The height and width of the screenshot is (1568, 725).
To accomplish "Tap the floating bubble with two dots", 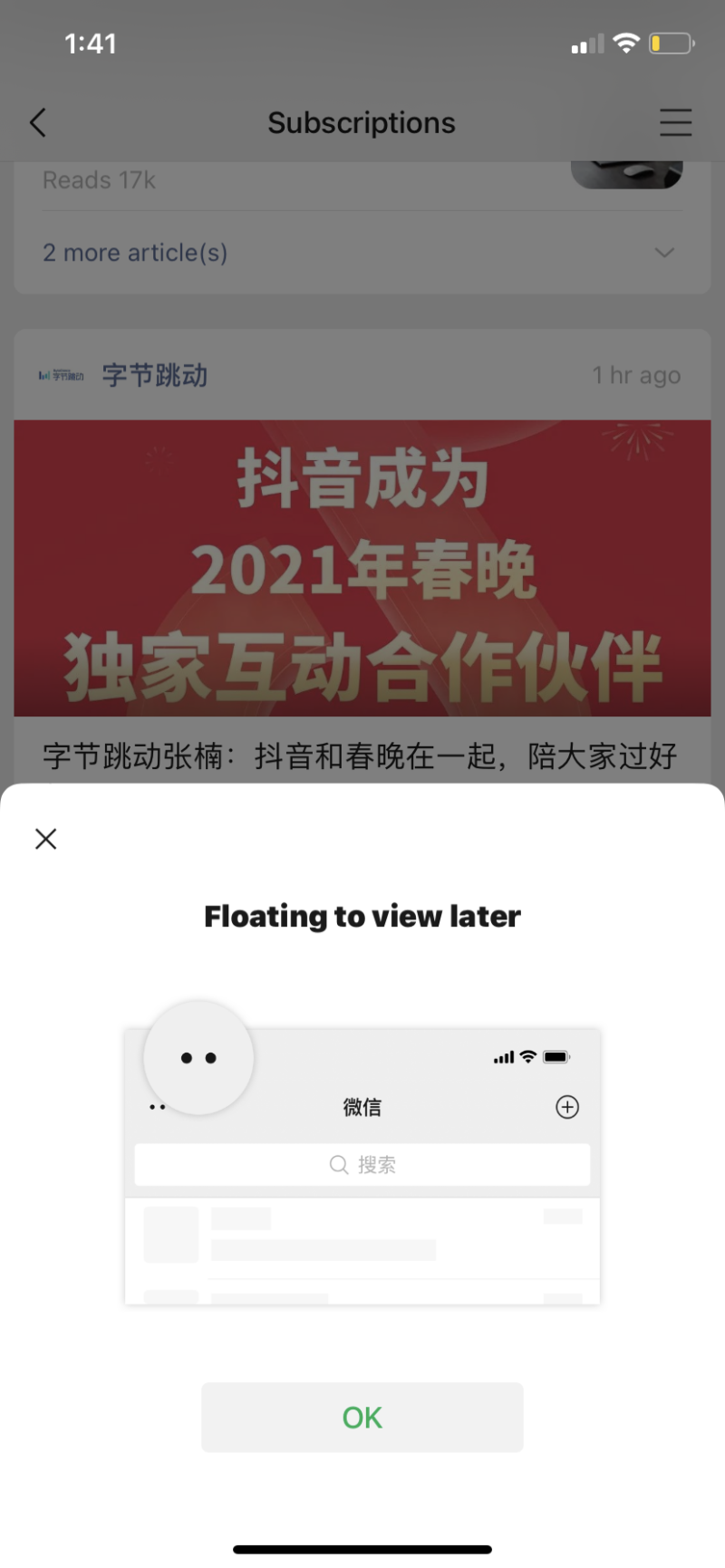I will coord(198,1058).
